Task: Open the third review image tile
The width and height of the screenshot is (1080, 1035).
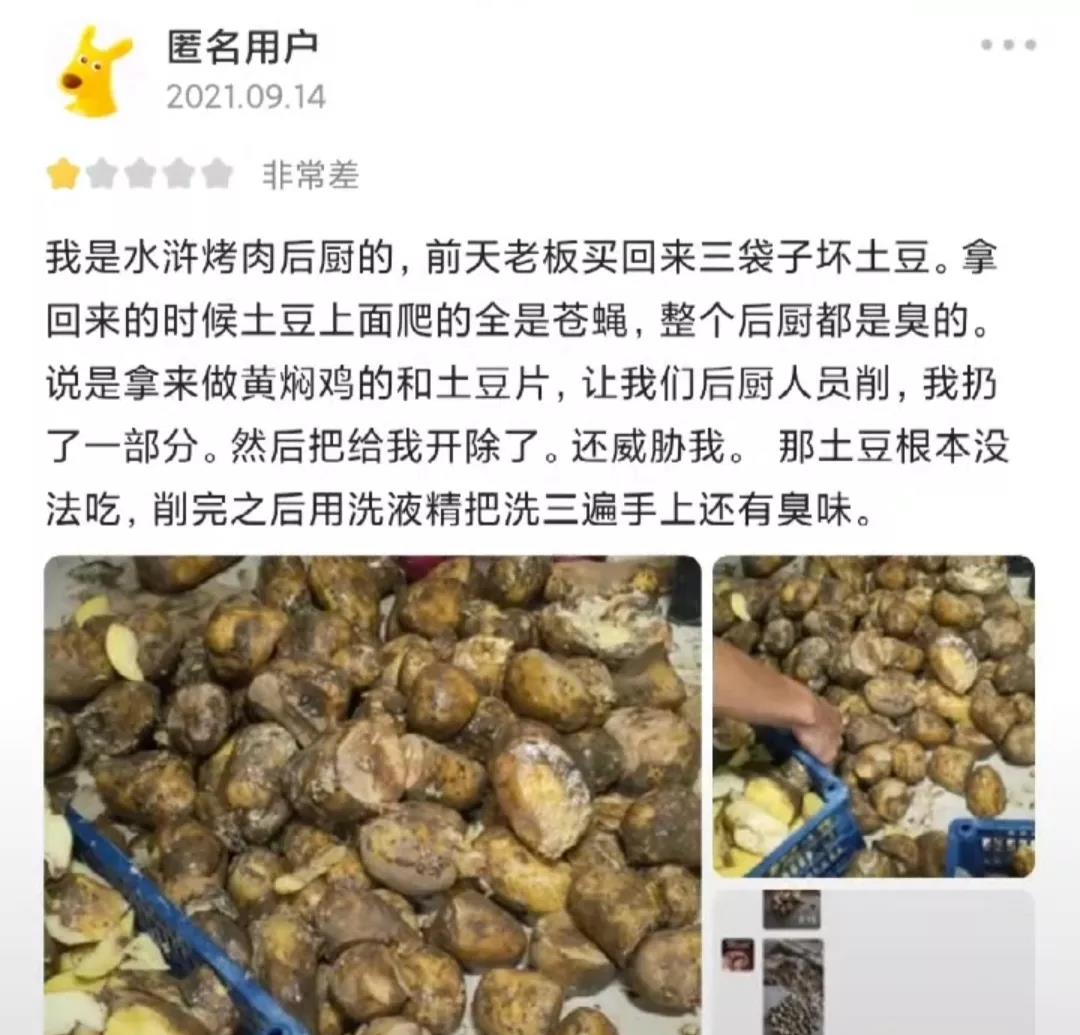Action: point(873,962)
